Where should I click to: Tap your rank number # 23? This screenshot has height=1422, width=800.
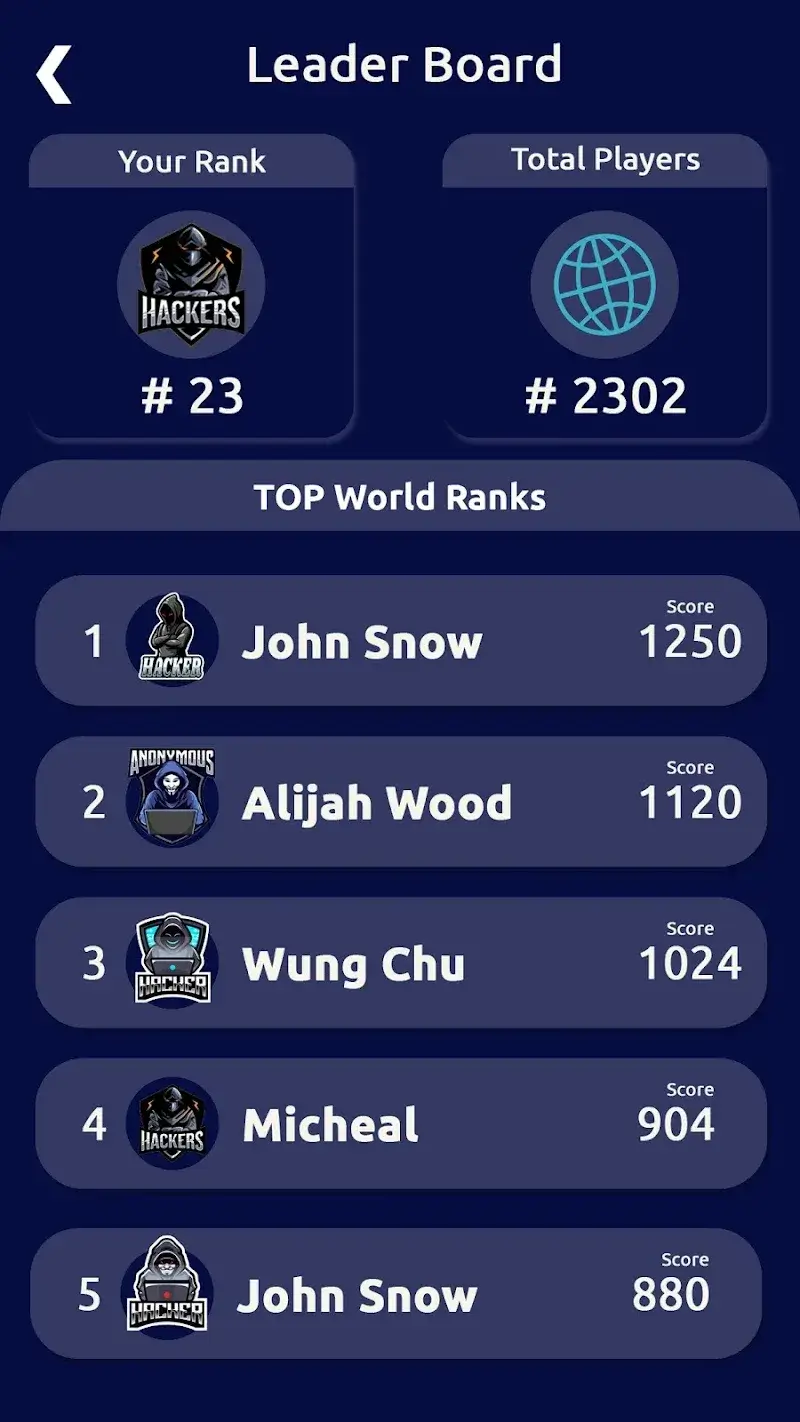[191, 394]
